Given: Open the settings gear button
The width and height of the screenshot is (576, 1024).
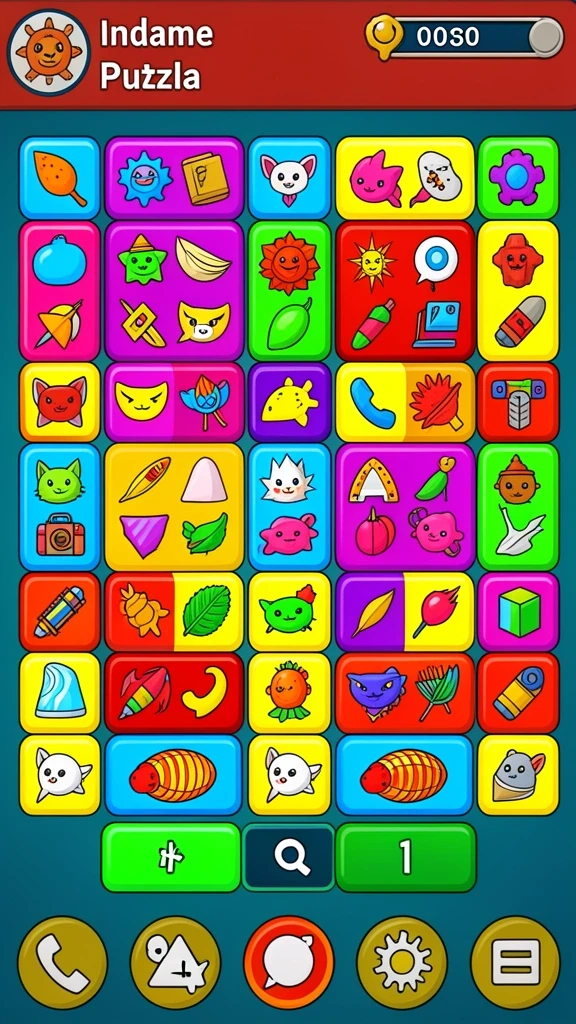Looking at the screenshot, I should [402, 961].
